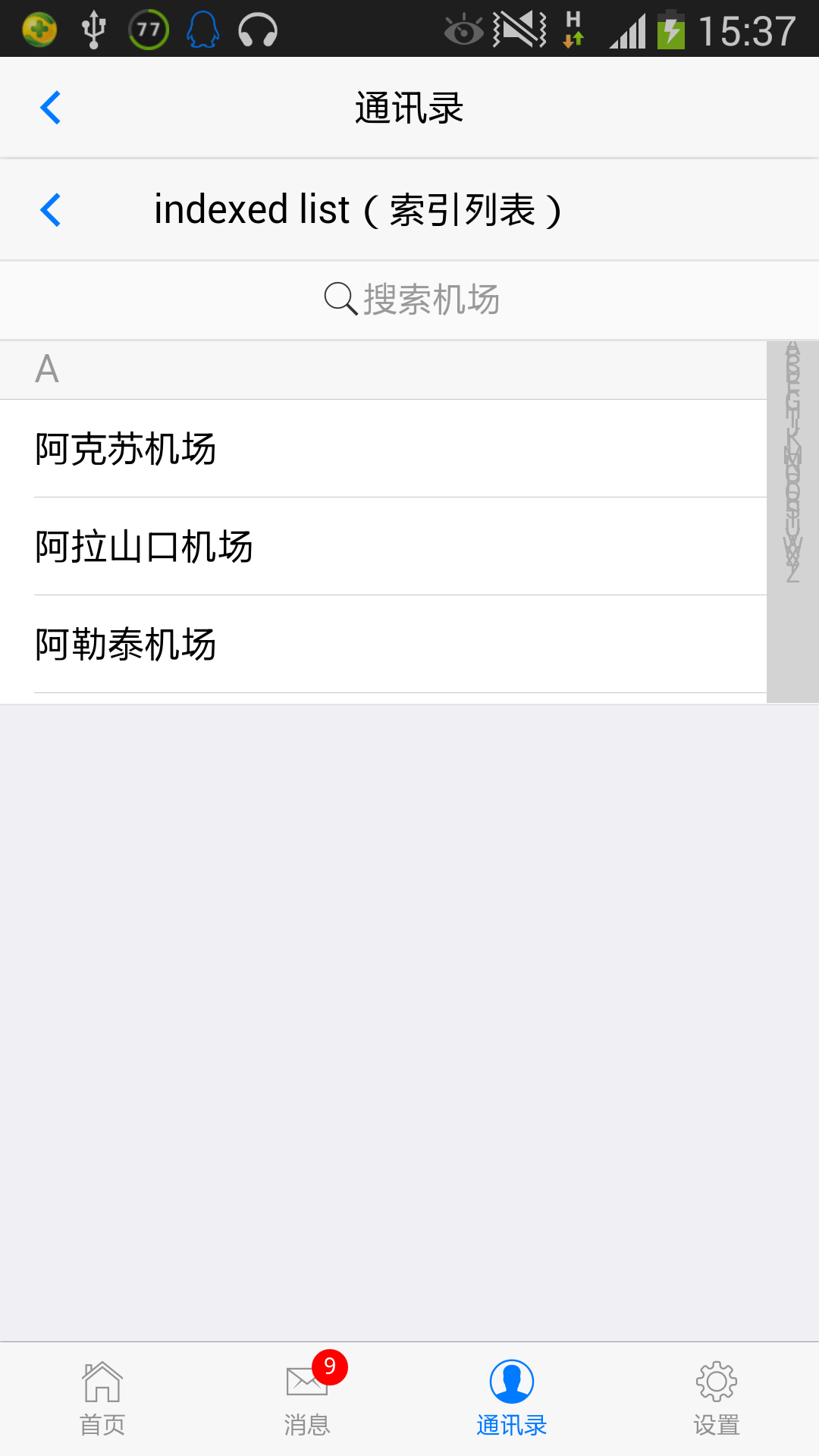Image resolution: width=819 pixels, height=1456 pixels.
Task: Open the 消息 tab with 9 badge
Action: pos(307,1399)
